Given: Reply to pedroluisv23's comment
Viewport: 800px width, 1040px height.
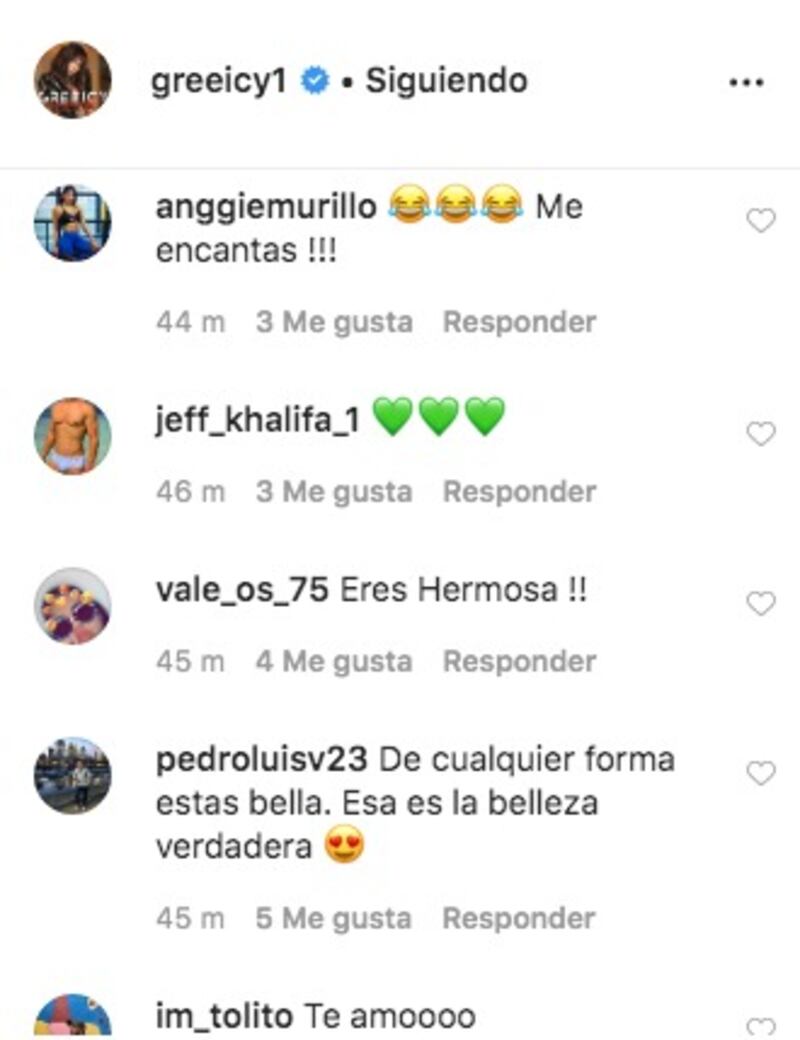Looking at the screenshot, I should click(x=519, y=918).
